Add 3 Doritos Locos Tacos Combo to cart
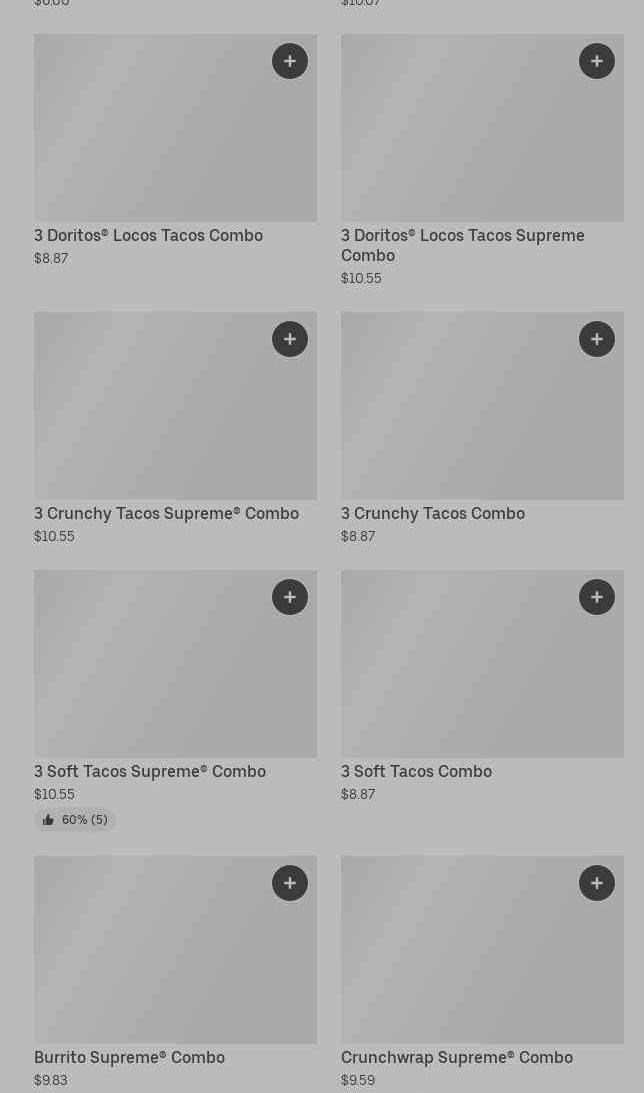 coord(290,61)
